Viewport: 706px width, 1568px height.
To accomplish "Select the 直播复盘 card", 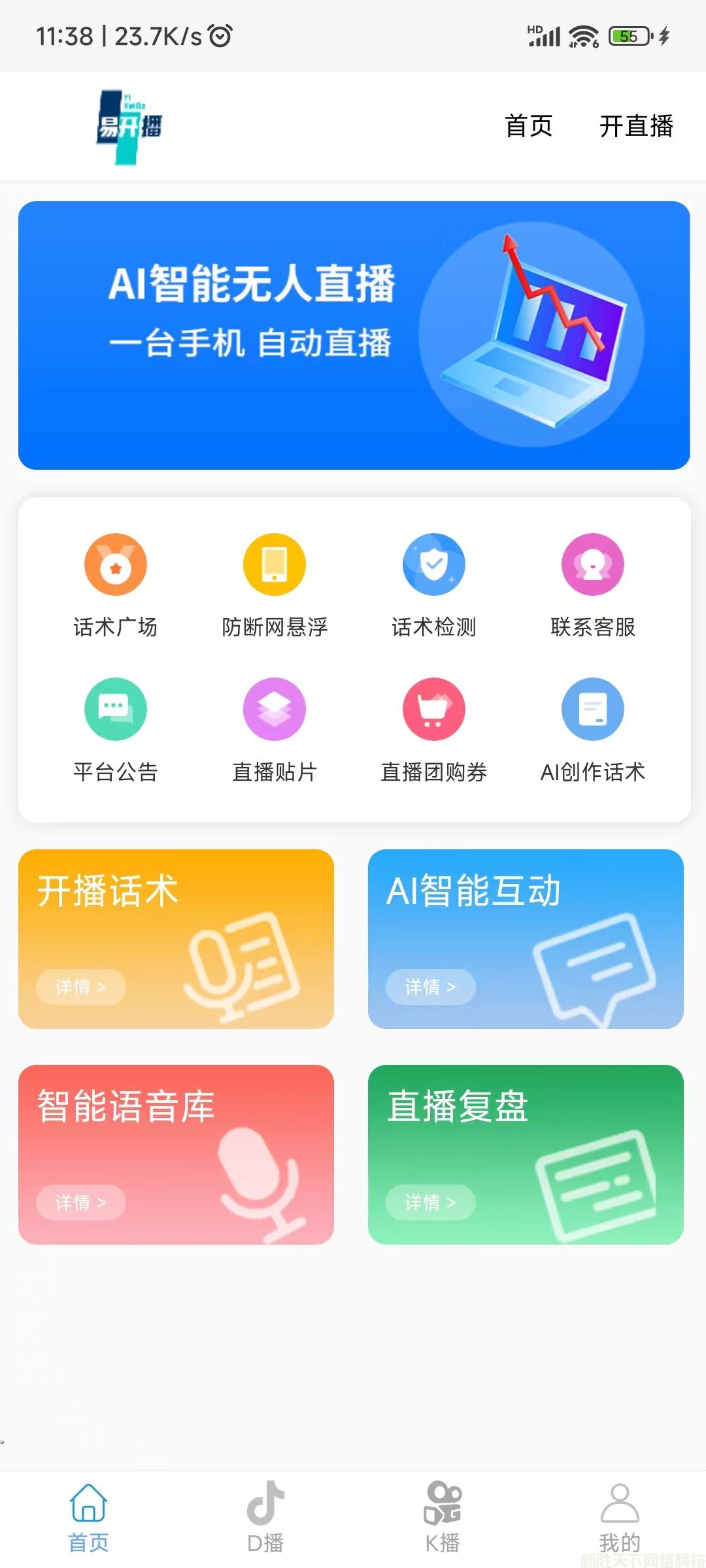I will tap(526, 1154).
